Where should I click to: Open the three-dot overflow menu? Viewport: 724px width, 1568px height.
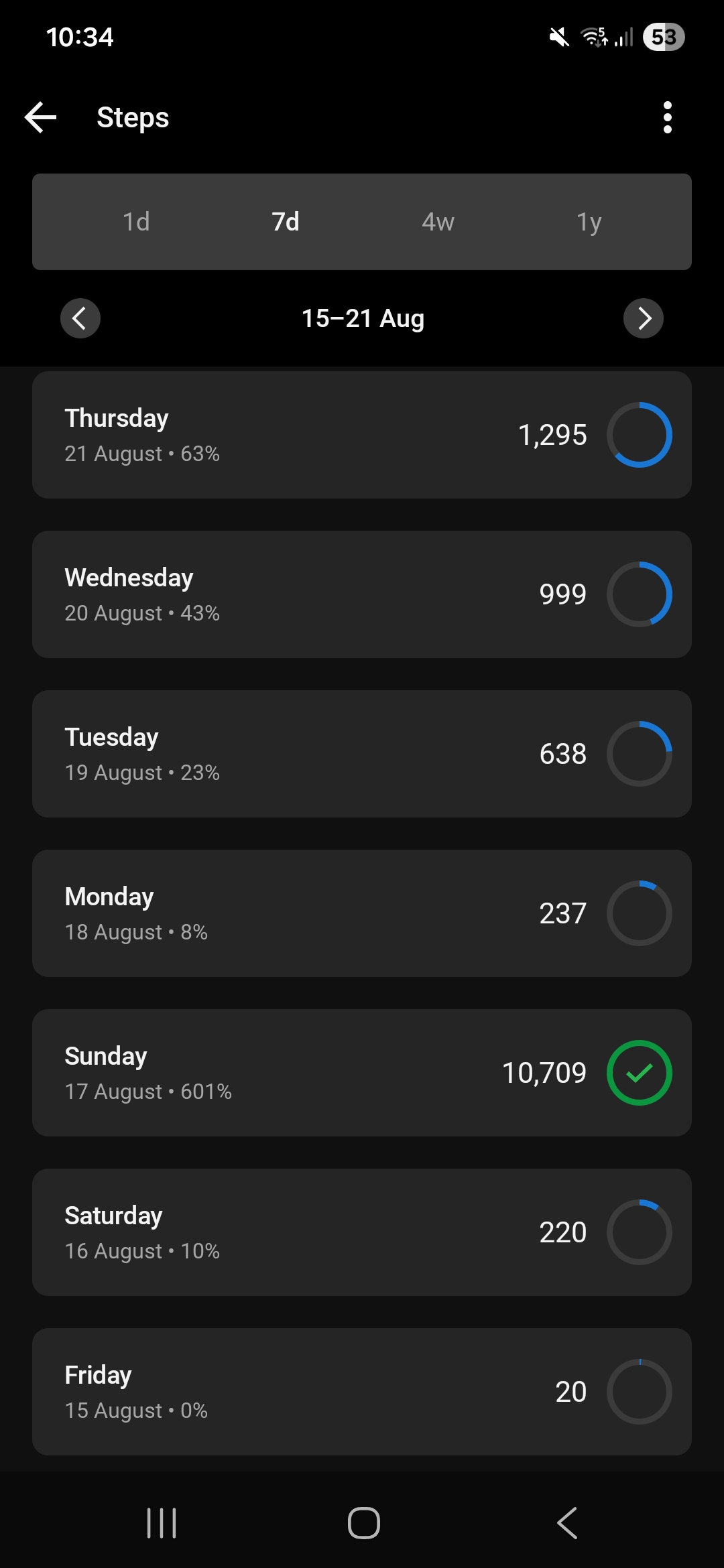coord(667,117)
